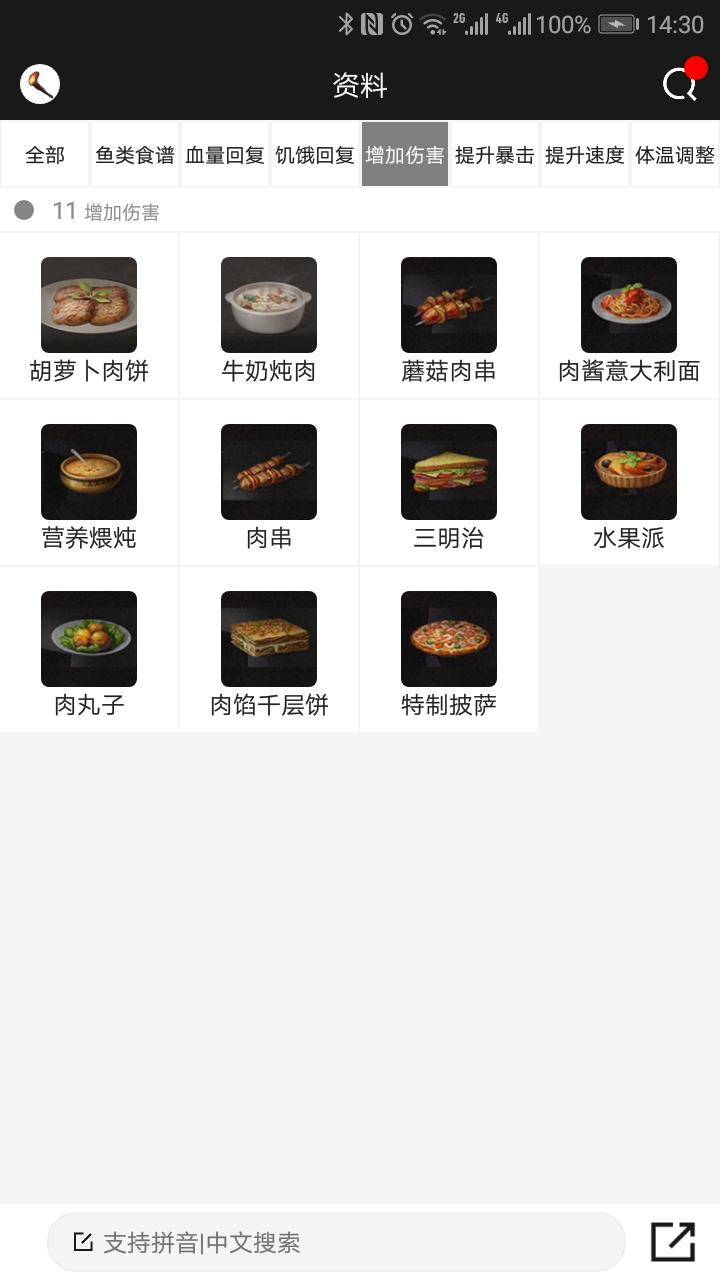Open the 血量回复 category

224,154
